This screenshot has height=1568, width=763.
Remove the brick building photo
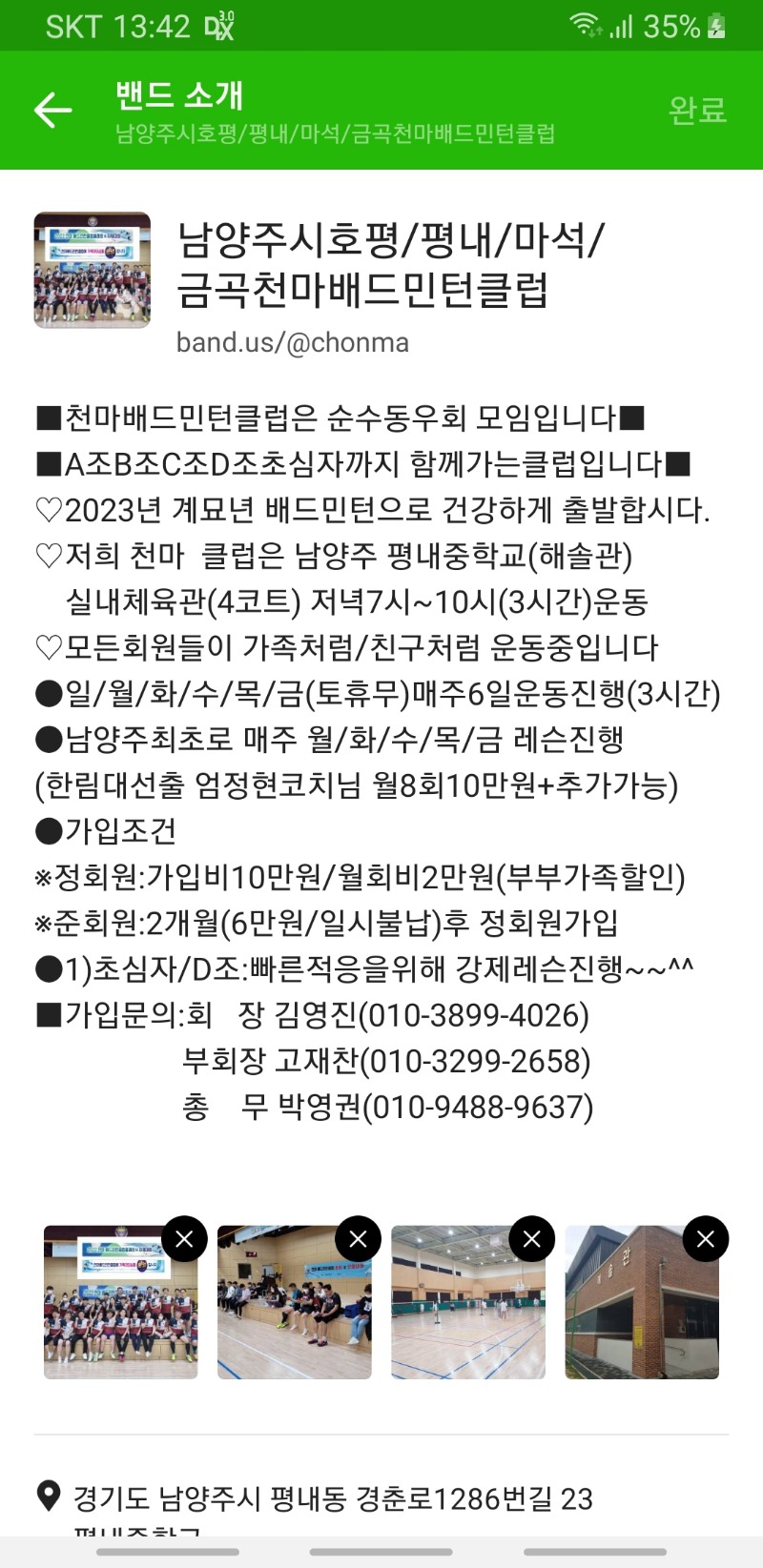click(706, 1238)
